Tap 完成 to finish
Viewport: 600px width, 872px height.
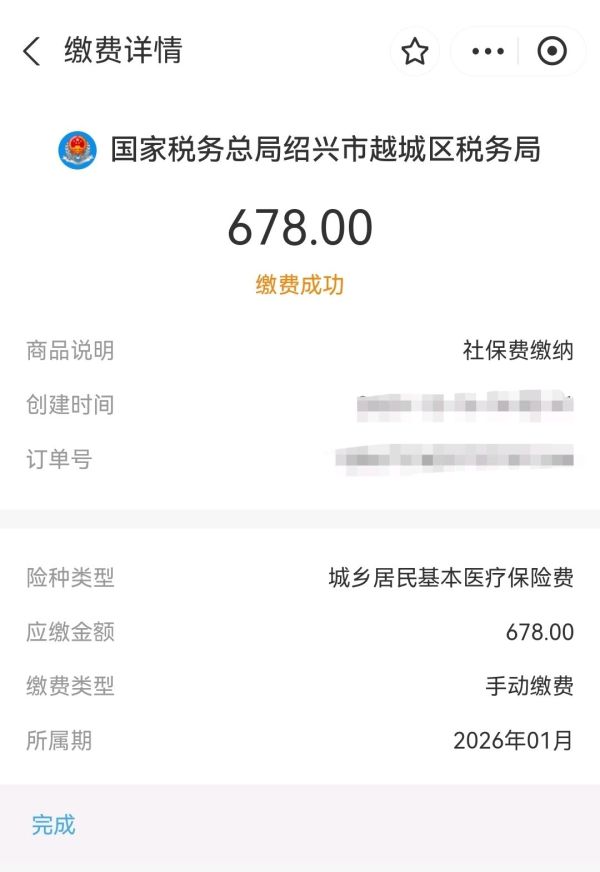point(54,825)
